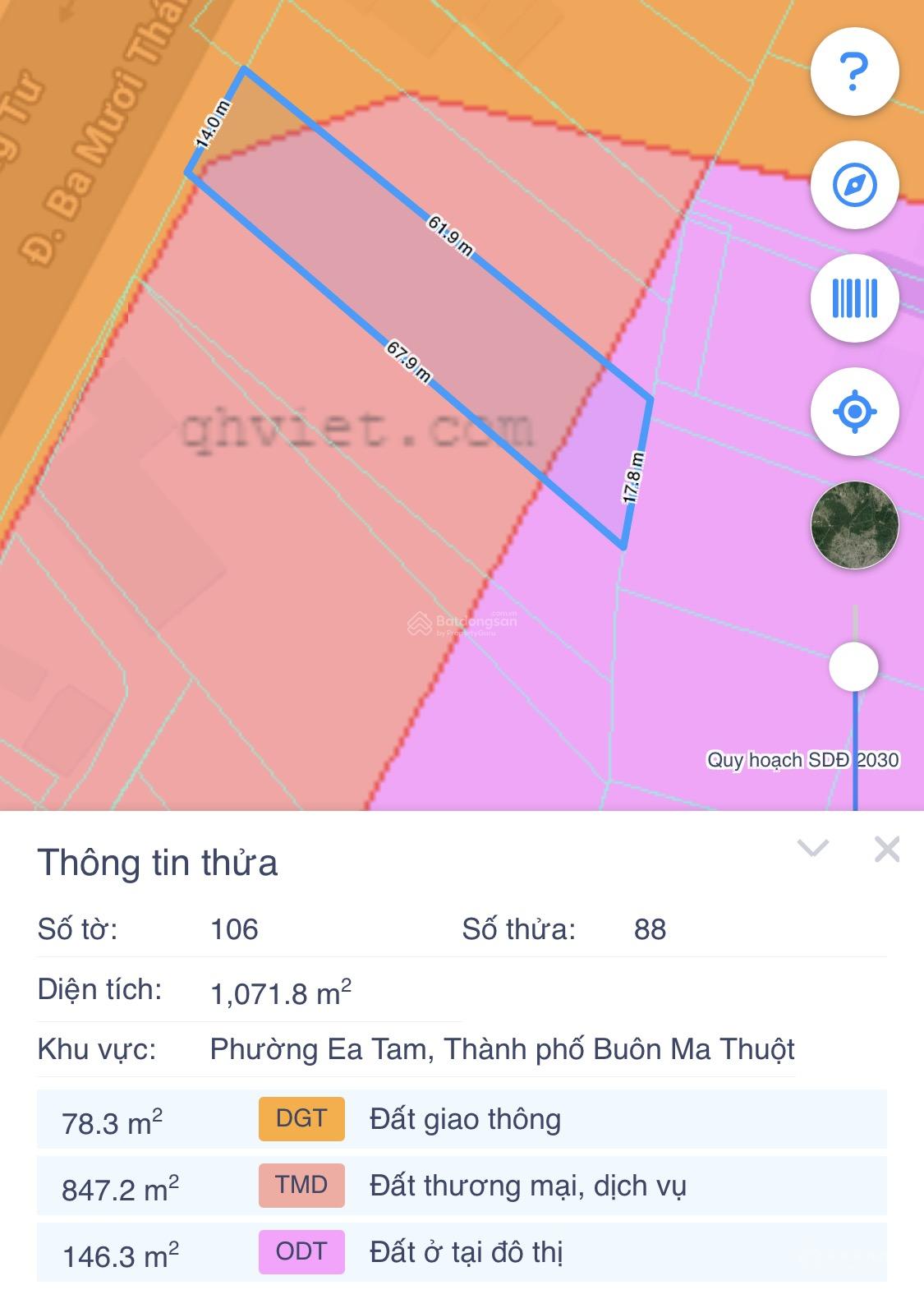Collapse the Thông tin thửa panel
924x1299 pixels.
point(813,848)
